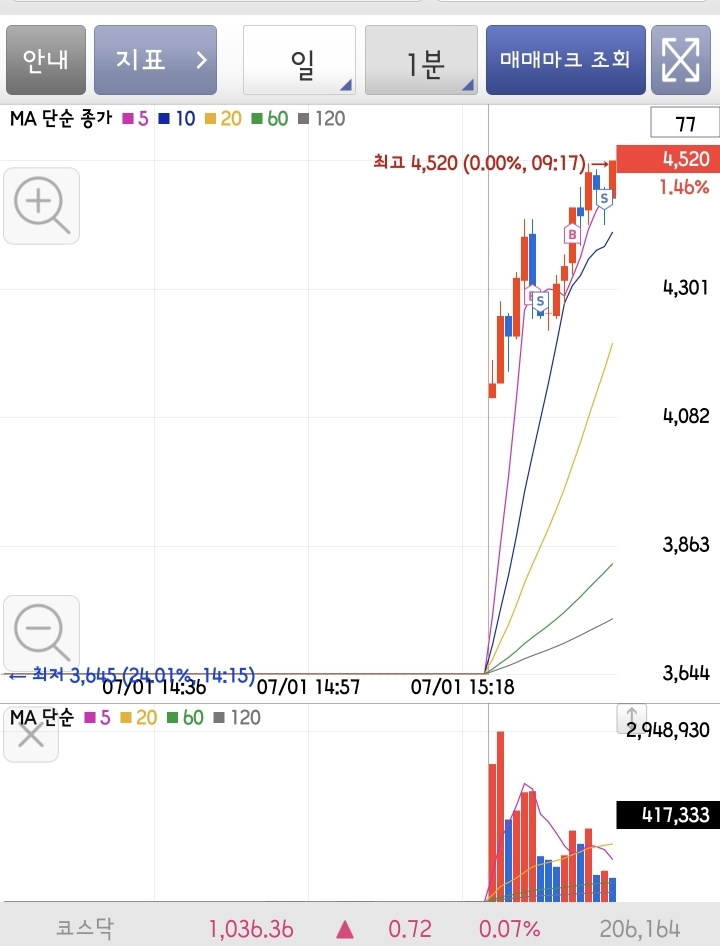Open the 코스닥 index ticker bar
720x946 pixels.
pyautogui.click(x=360, y=927)
